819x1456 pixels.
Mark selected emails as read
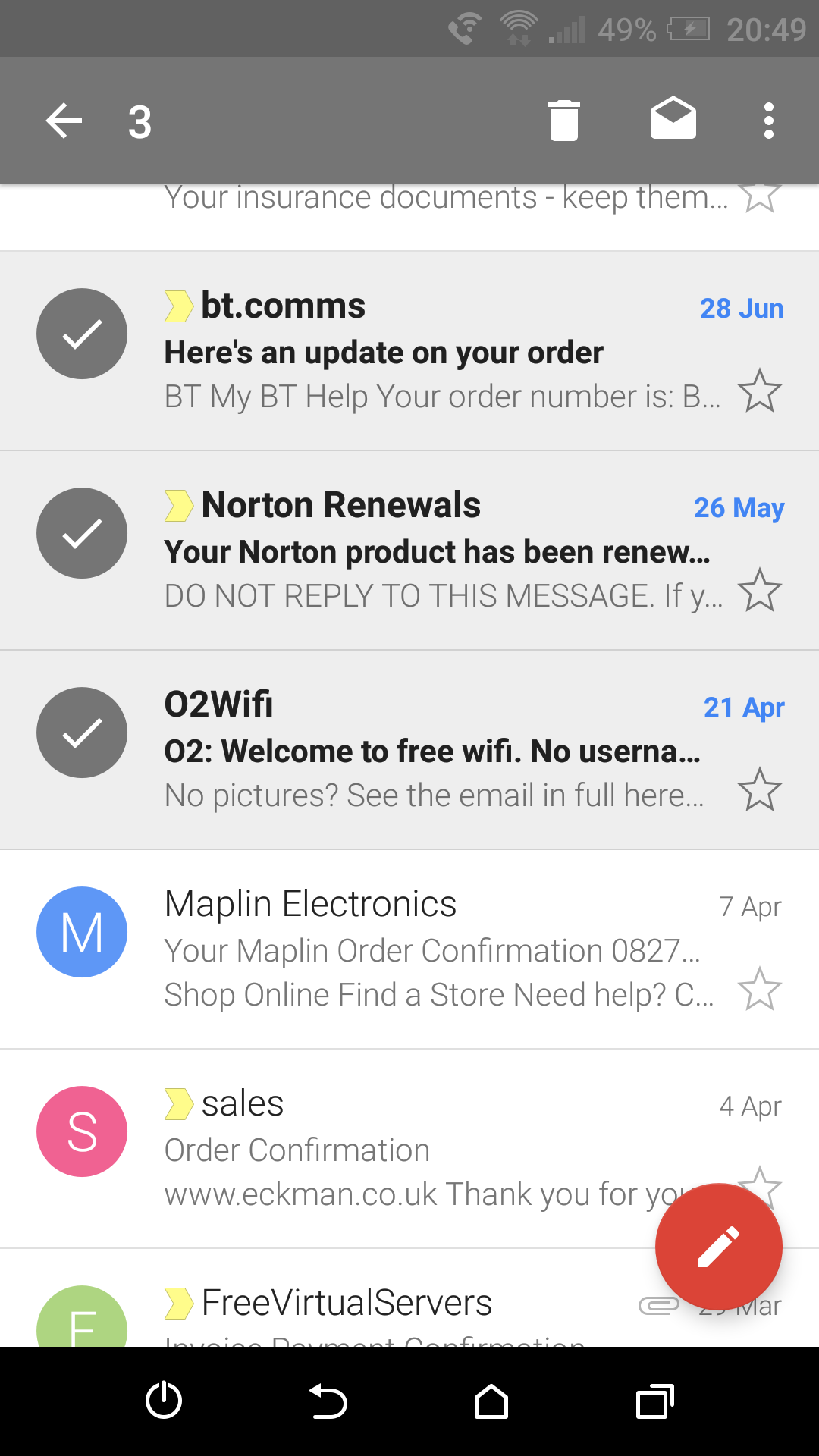click(673, 119)
